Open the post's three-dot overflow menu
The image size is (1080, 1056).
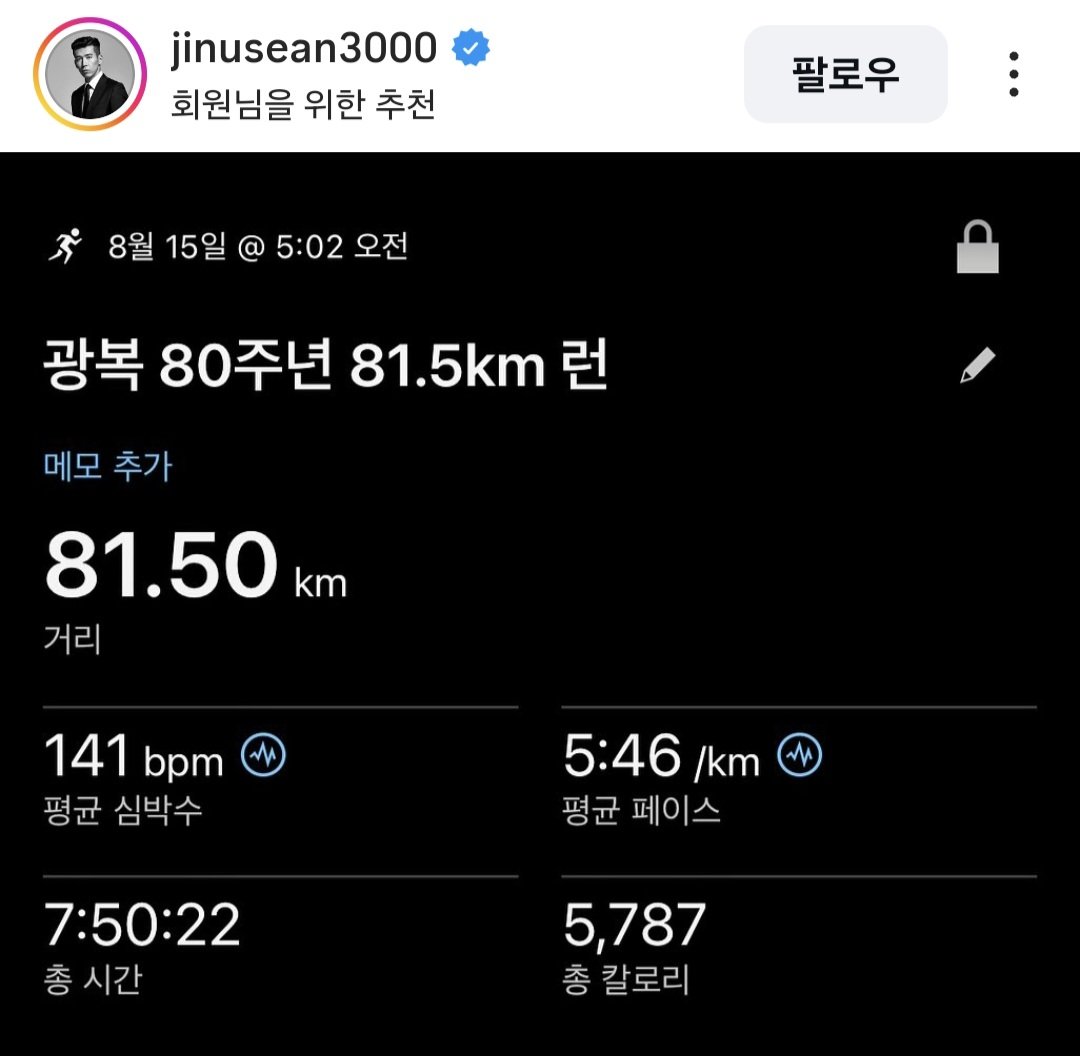[x=1013, y=75]
